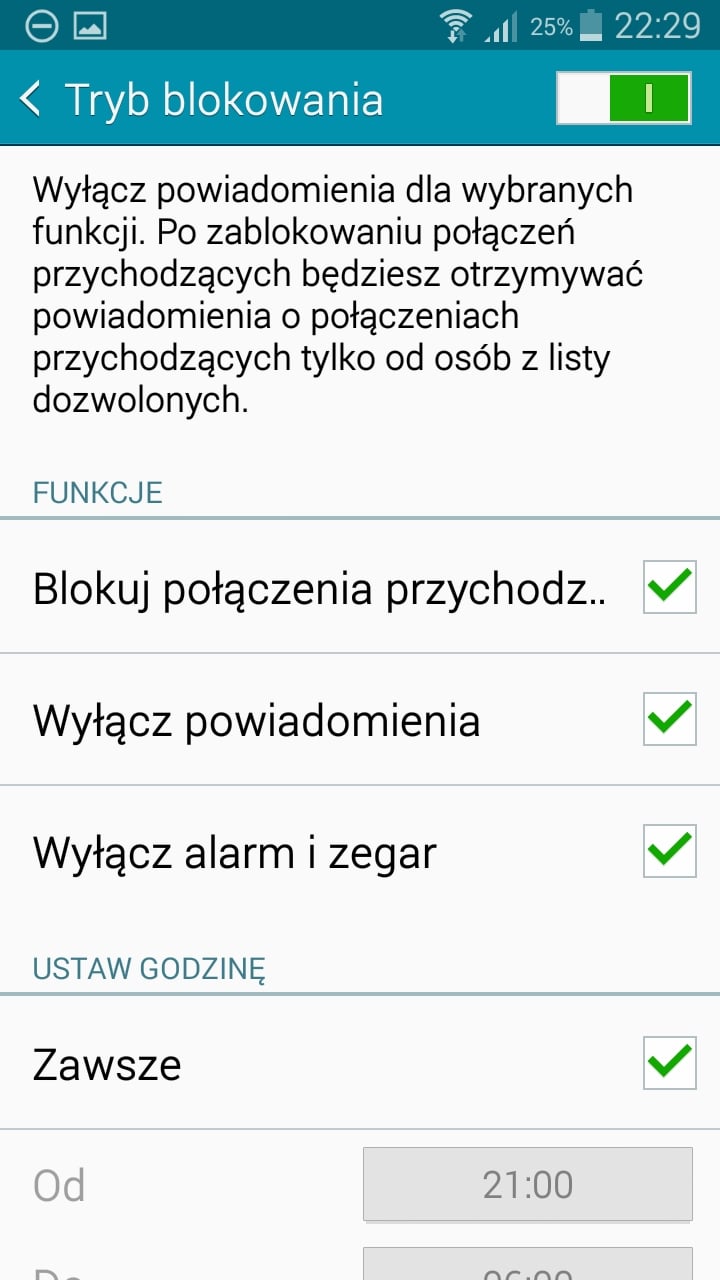Turn off the Tryb blokowania switch
Image resolution: width=720 pixels, height=1280 pixels.
point(624,98)
